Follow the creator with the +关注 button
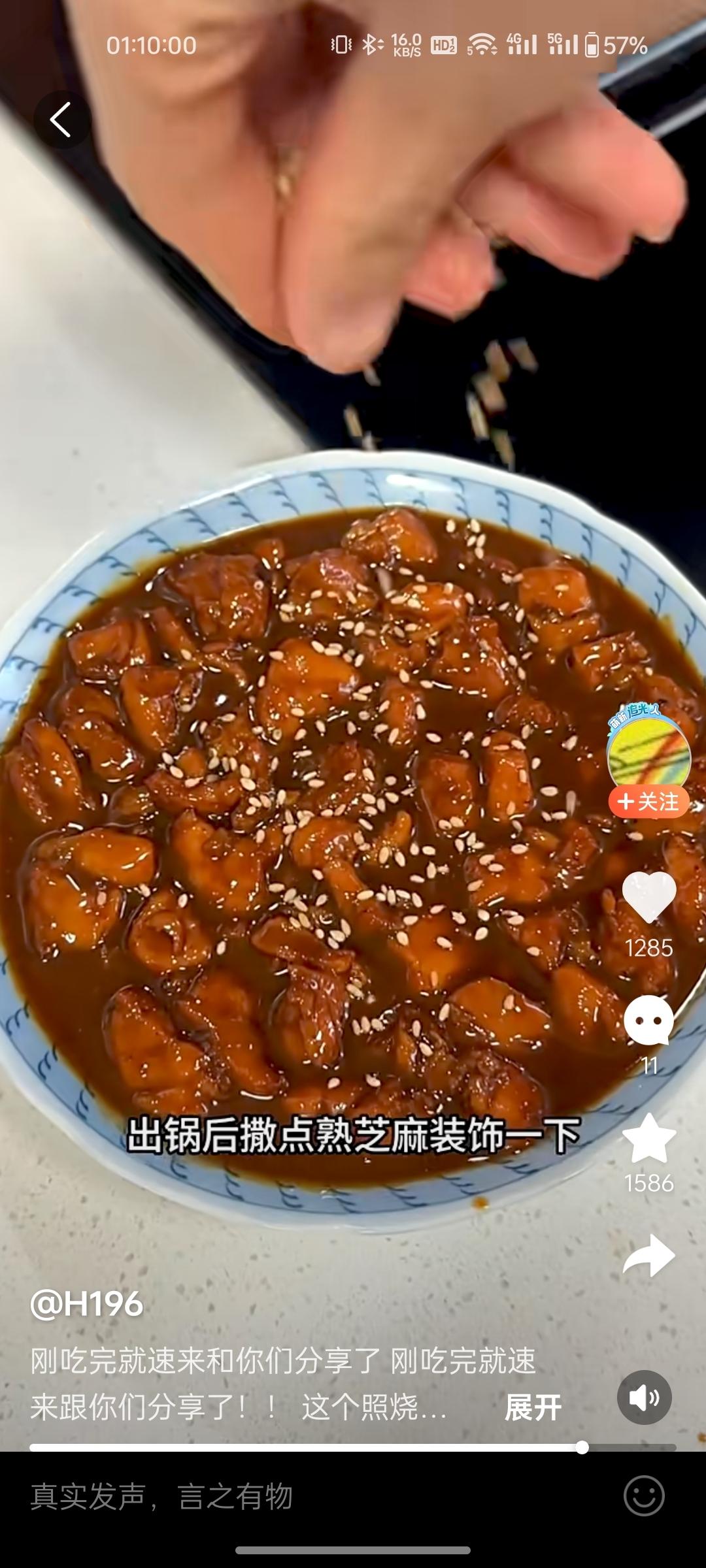 (648, 802)
